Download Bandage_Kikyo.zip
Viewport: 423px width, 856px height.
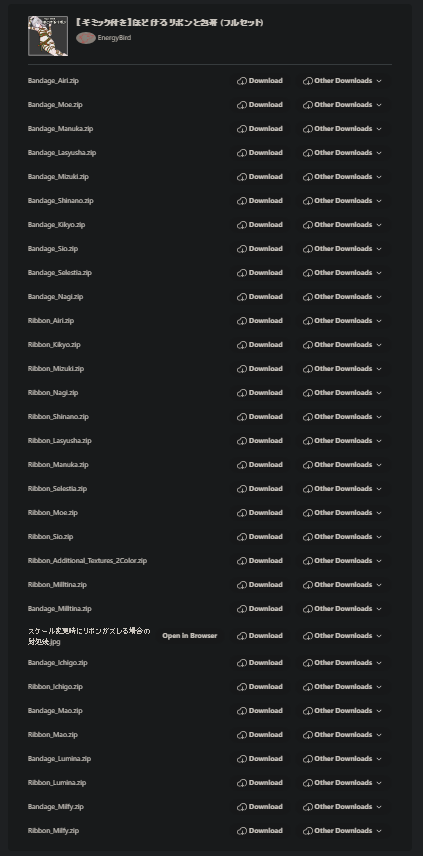(260, 225)
